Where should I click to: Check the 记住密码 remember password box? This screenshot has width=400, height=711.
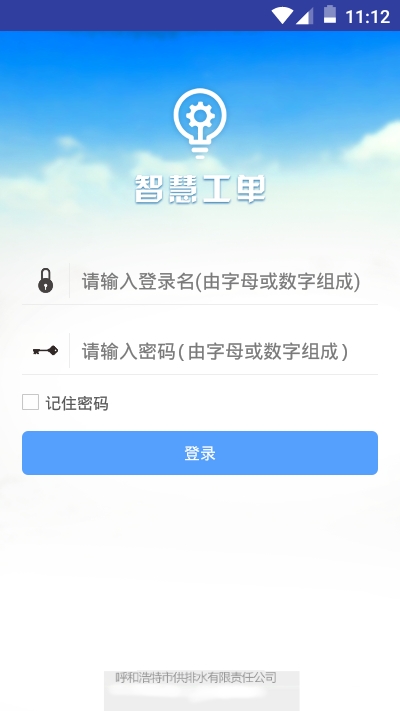click(x=30, y=402)
